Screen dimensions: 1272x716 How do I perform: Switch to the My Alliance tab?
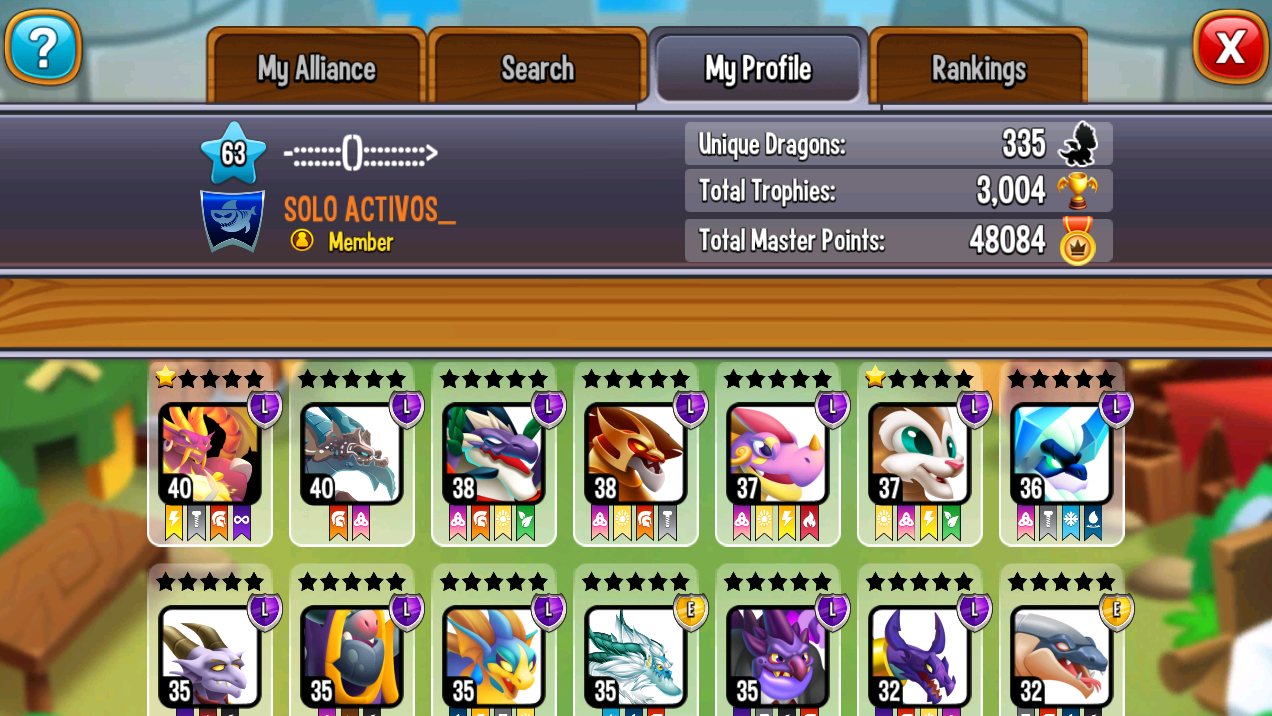pos(316,68)
